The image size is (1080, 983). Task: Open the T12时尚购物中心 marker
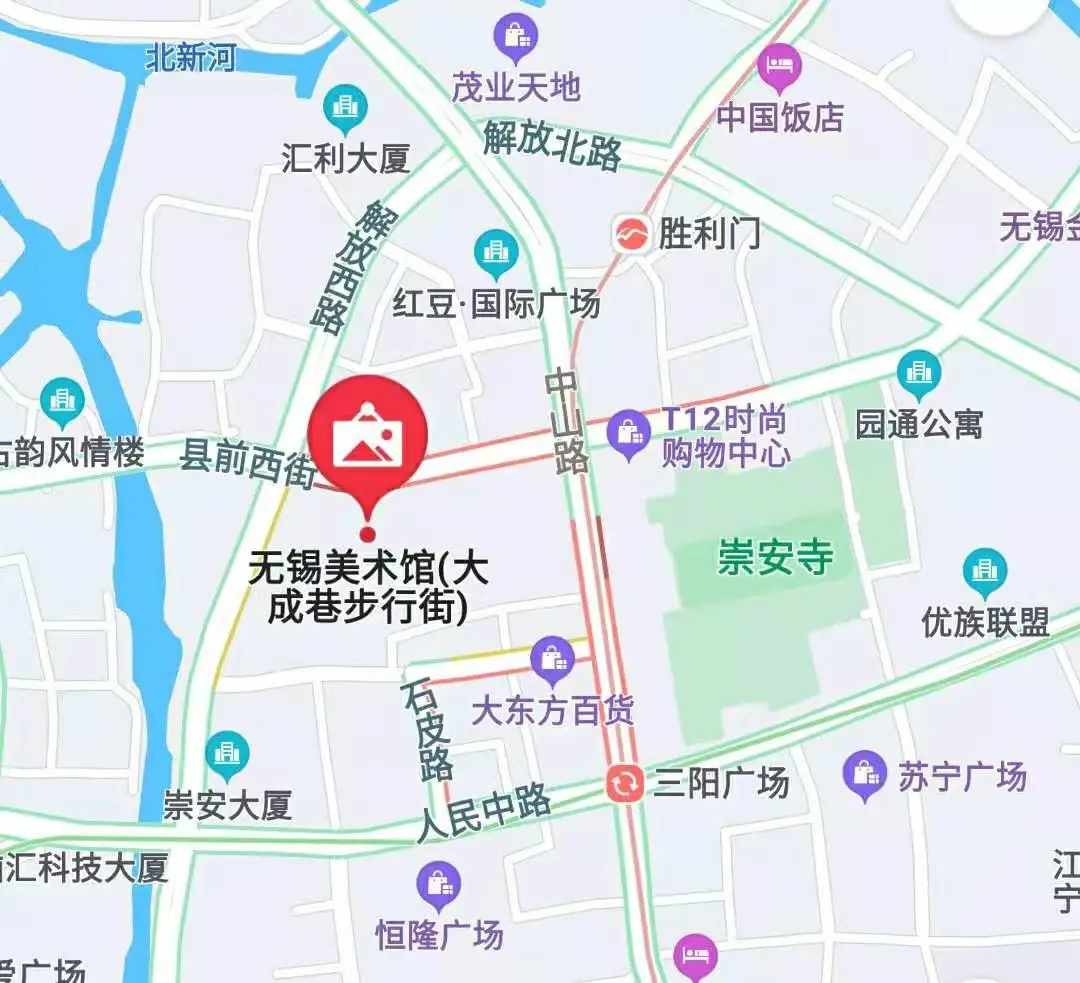pyautogui.click(x=630, y=433)
